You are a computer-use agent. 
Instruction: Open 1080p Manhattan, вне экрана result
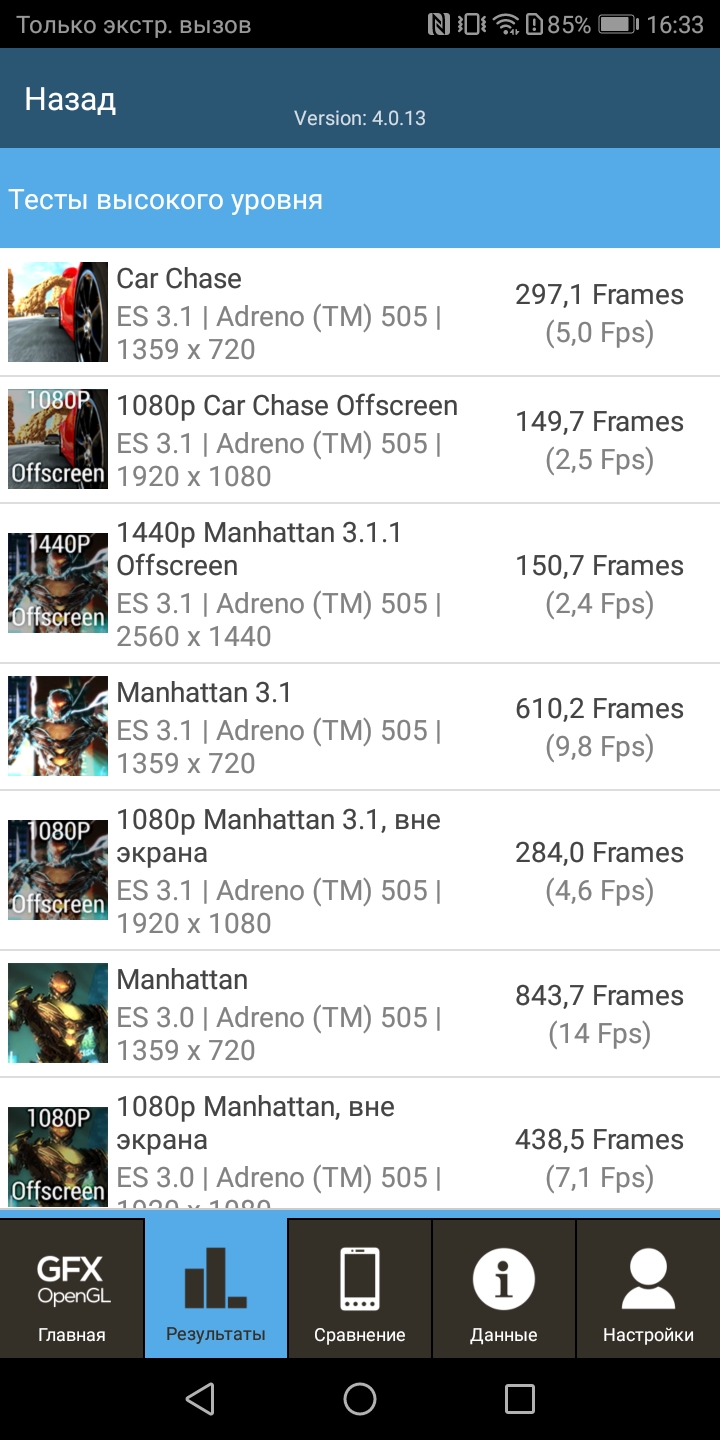point(360,1143)
